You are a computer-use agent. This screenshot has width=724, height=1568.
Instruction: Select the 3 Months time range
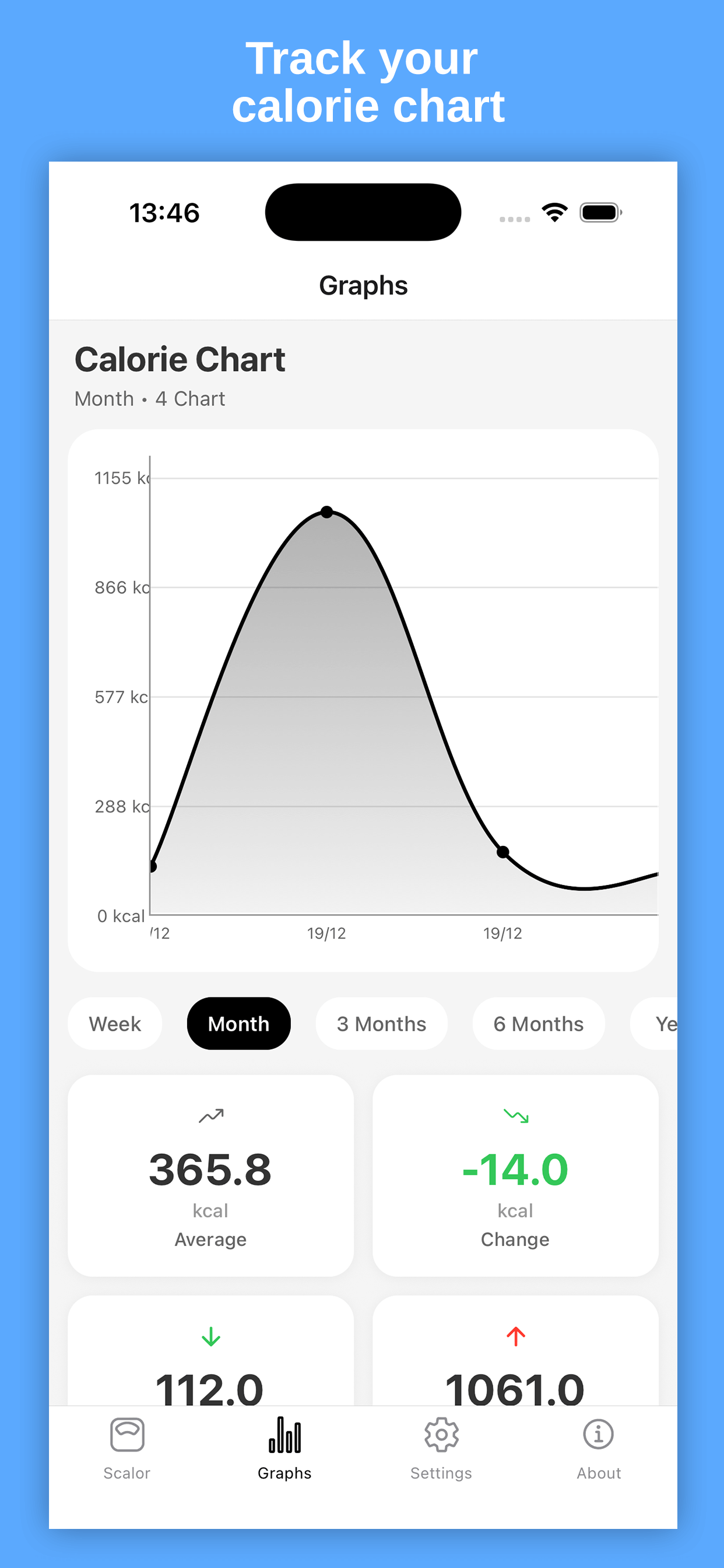(x=381, y=1024)
